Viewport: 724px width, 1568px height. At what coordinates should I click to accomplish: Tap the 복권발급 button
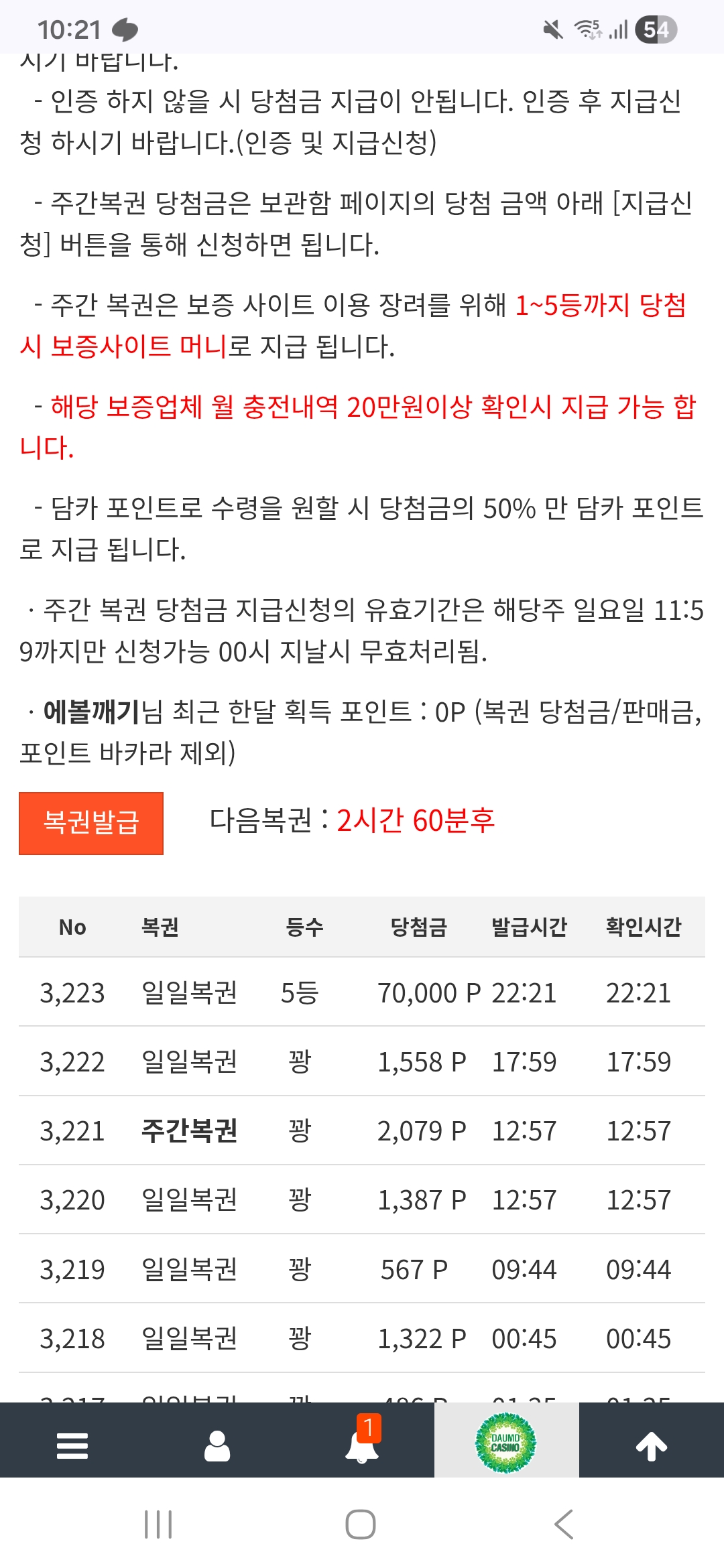pos(91,823)
